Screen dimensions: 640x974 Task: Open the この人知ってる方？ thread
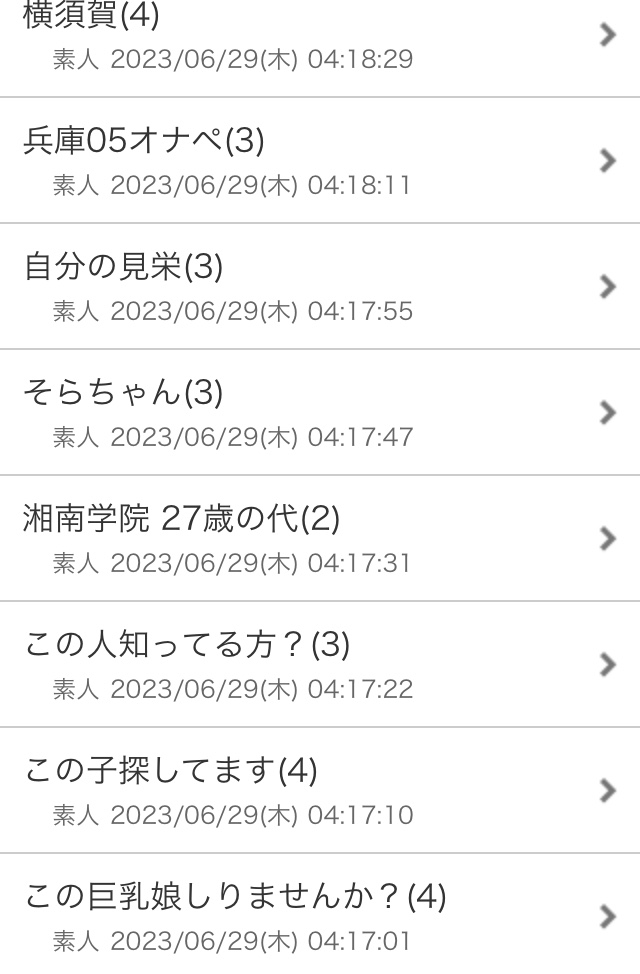point(300,664)
